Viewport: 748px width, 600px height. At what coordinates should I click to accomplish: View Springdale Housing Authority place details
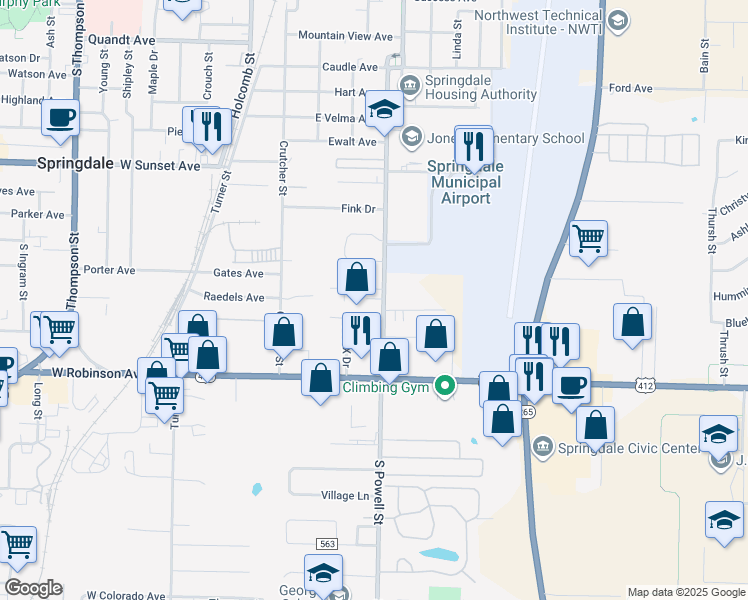408,84
